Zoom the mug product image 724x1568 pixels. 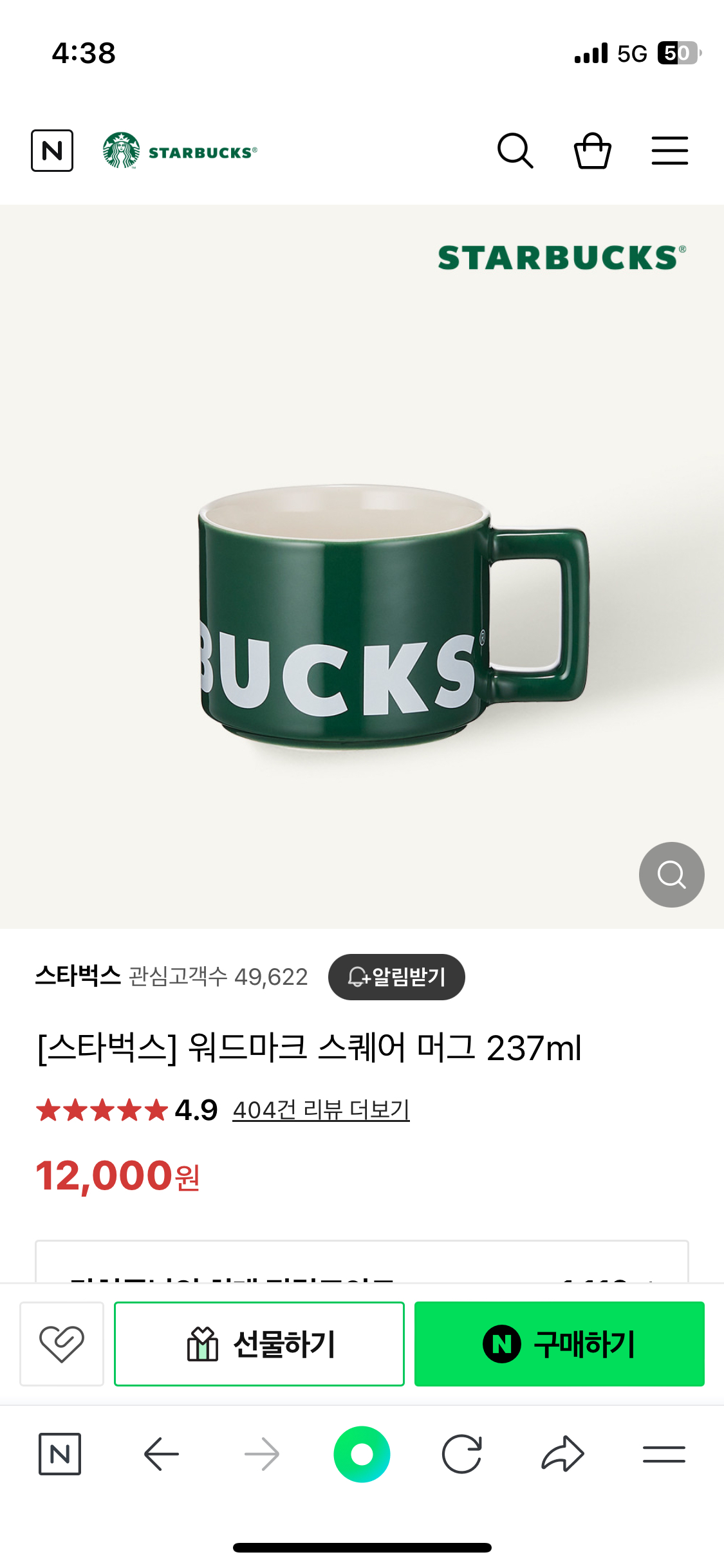click(671, 874)
